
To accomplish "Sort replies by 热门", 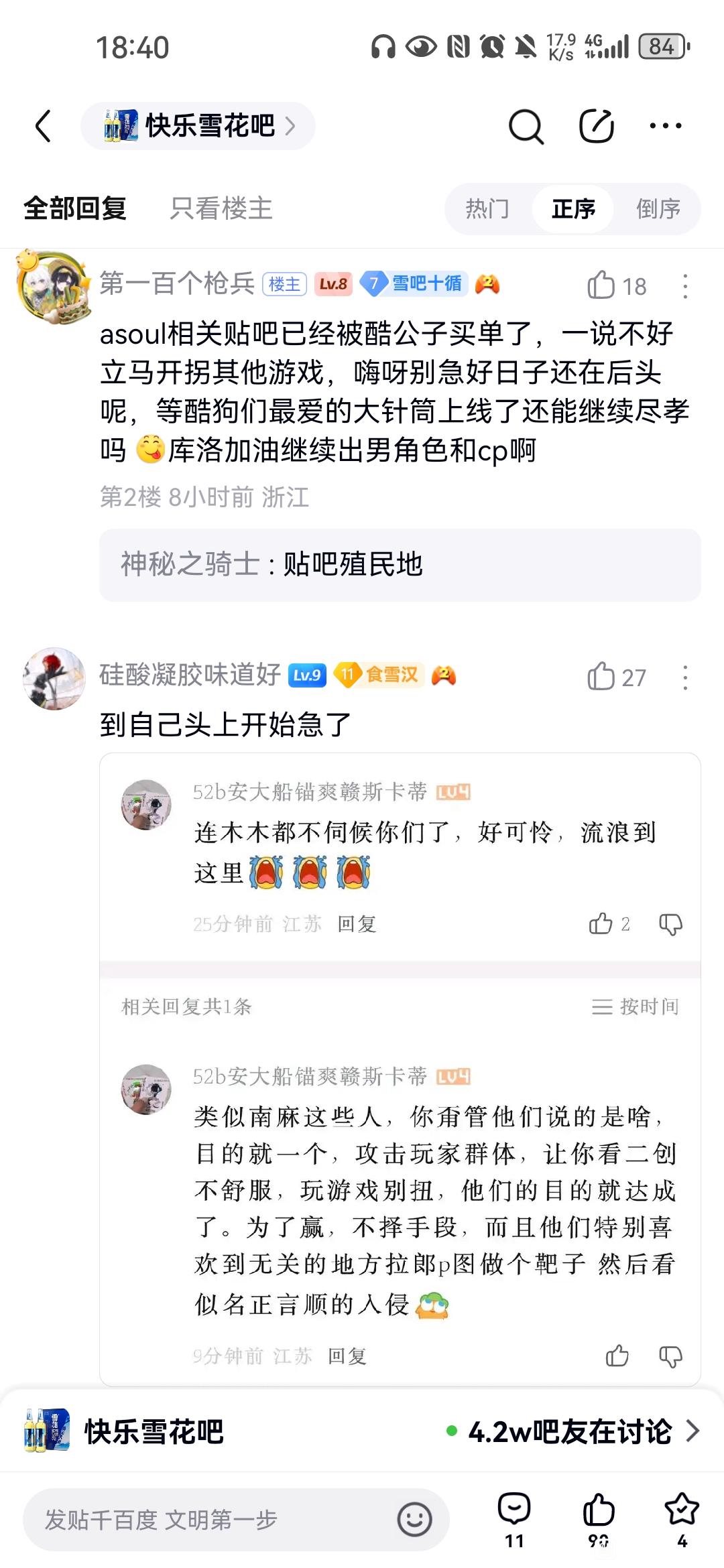I will [x=487, y=208].
